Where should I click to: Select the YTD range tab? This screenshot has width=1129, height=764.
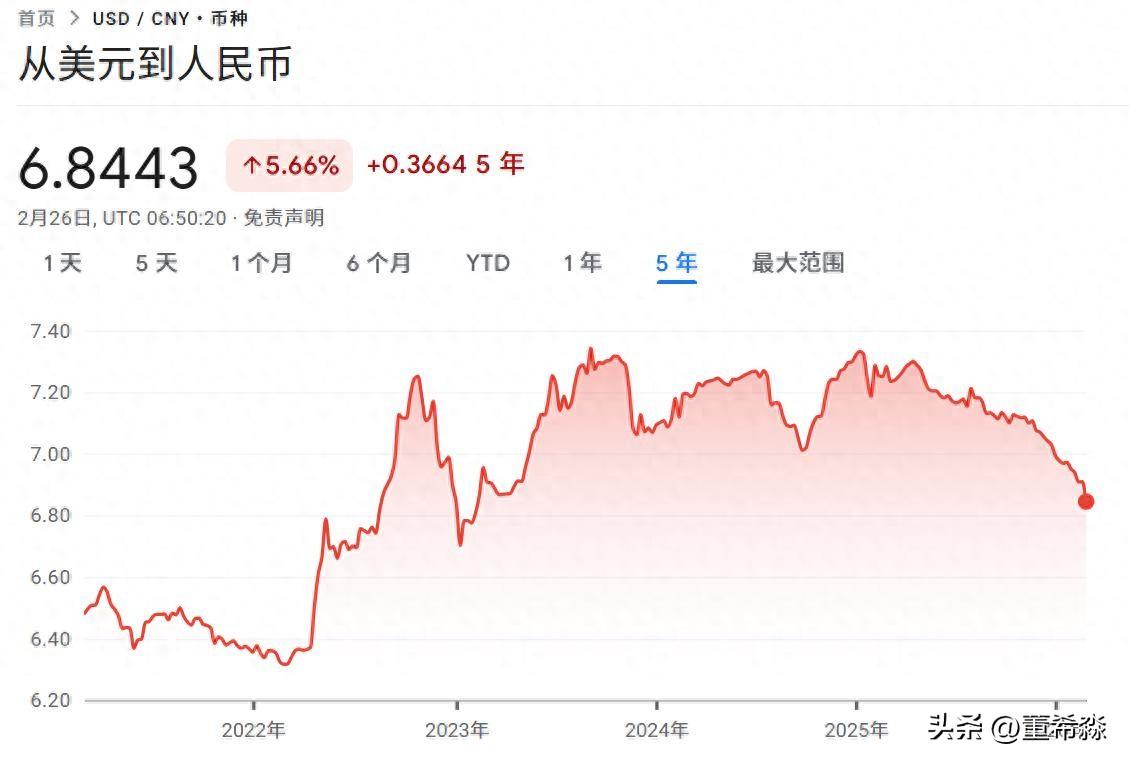[488, 263]
